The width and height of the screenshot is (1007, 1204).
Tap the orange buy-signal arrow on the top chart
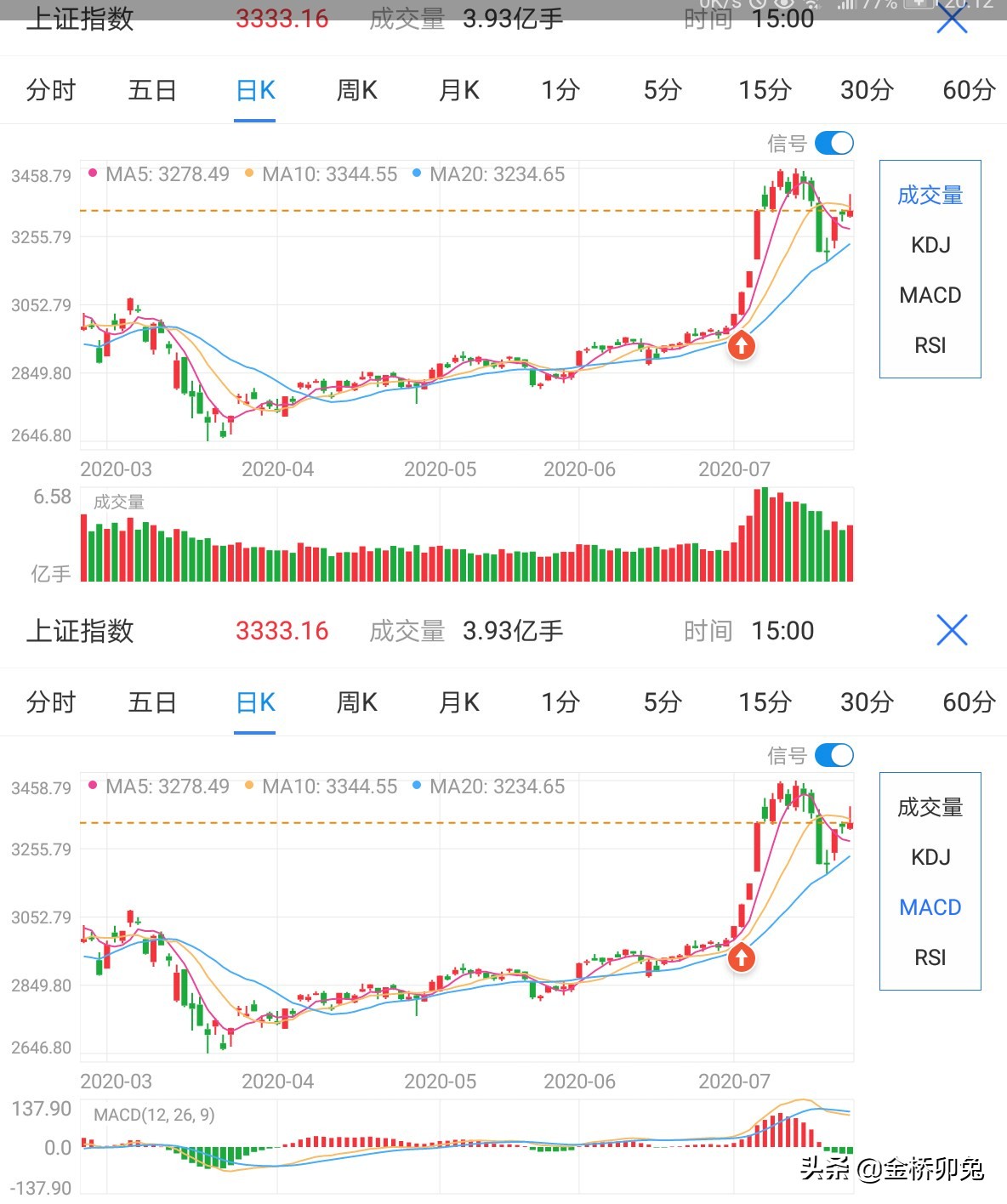click(740, 344)
